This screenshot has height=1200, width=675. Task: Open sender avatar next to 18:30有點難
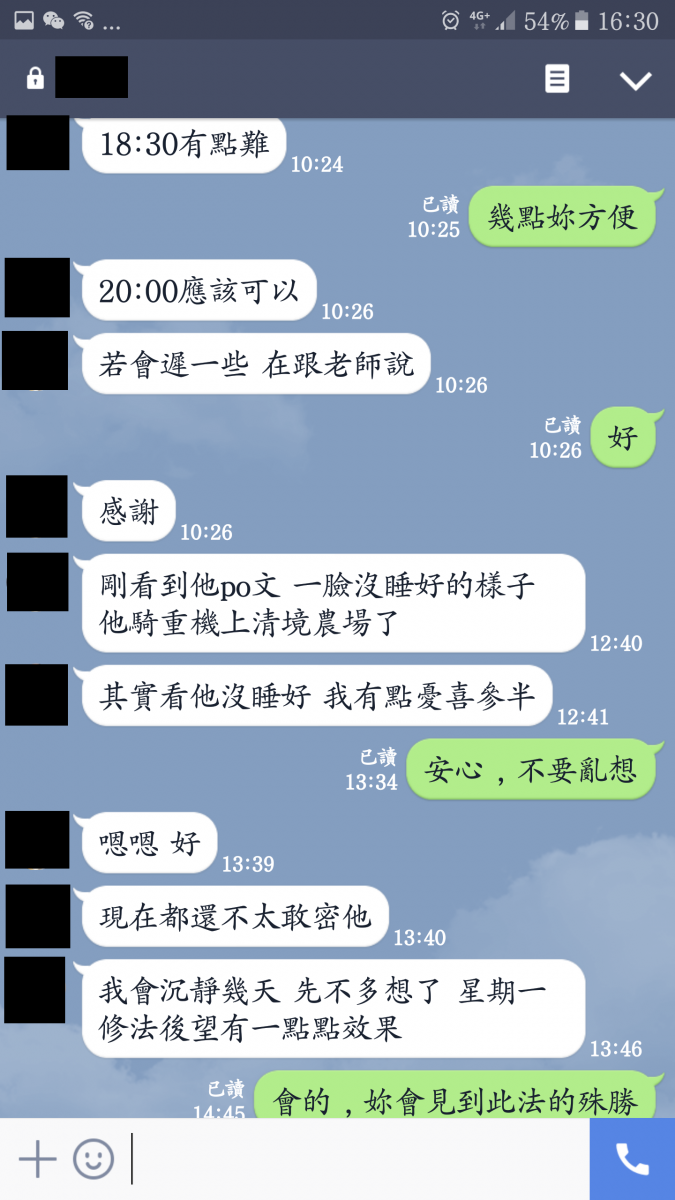(38, 143)
